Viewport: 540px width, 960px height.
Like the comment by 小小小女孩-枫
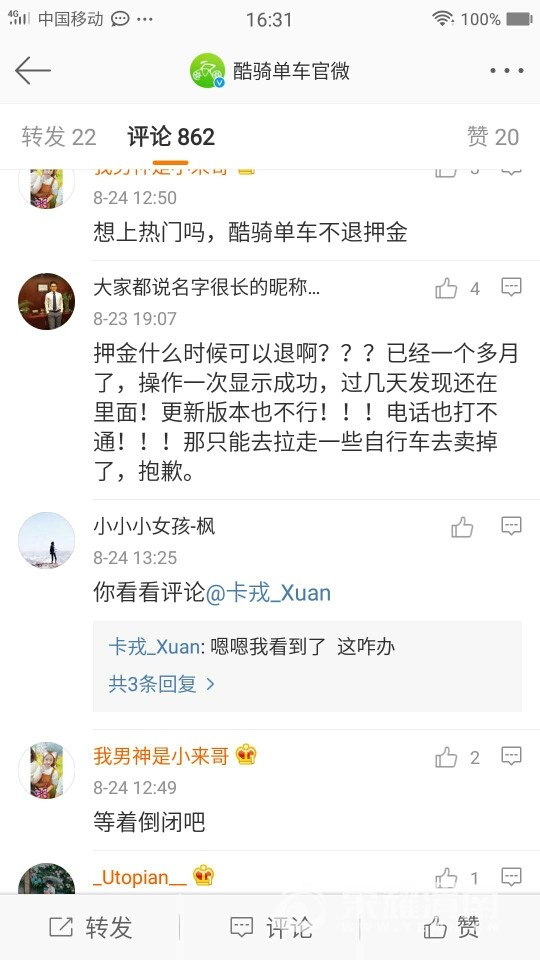462,527
